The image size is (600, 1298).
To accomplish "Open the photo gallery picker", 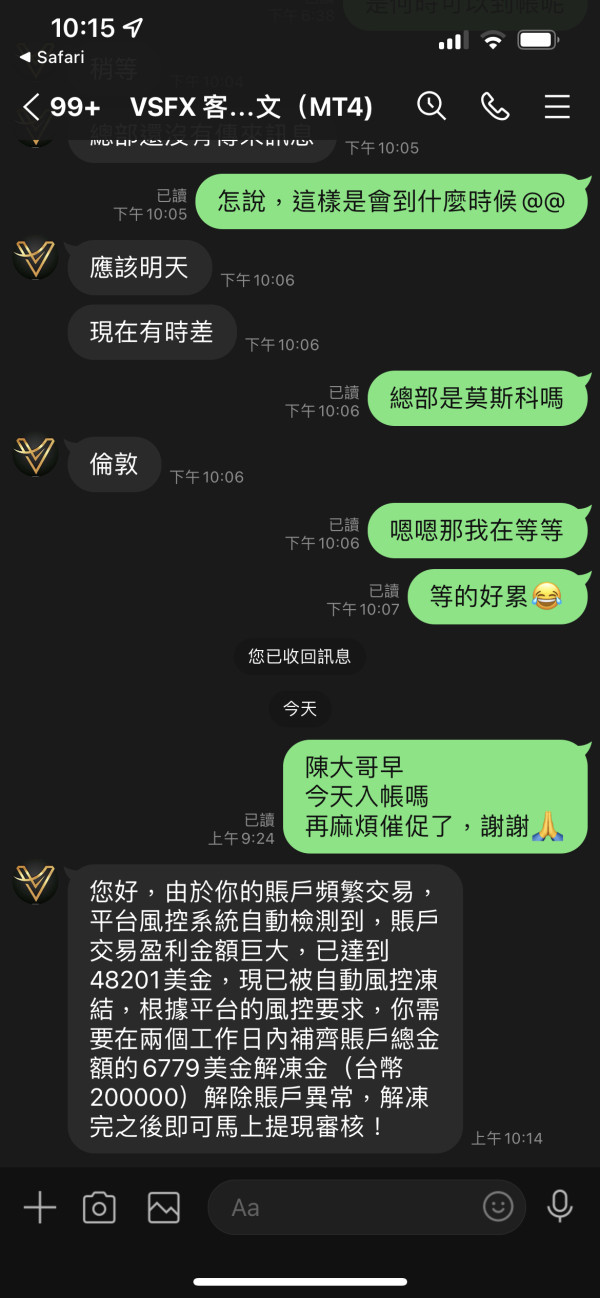I will click(x=163, y=1208).
